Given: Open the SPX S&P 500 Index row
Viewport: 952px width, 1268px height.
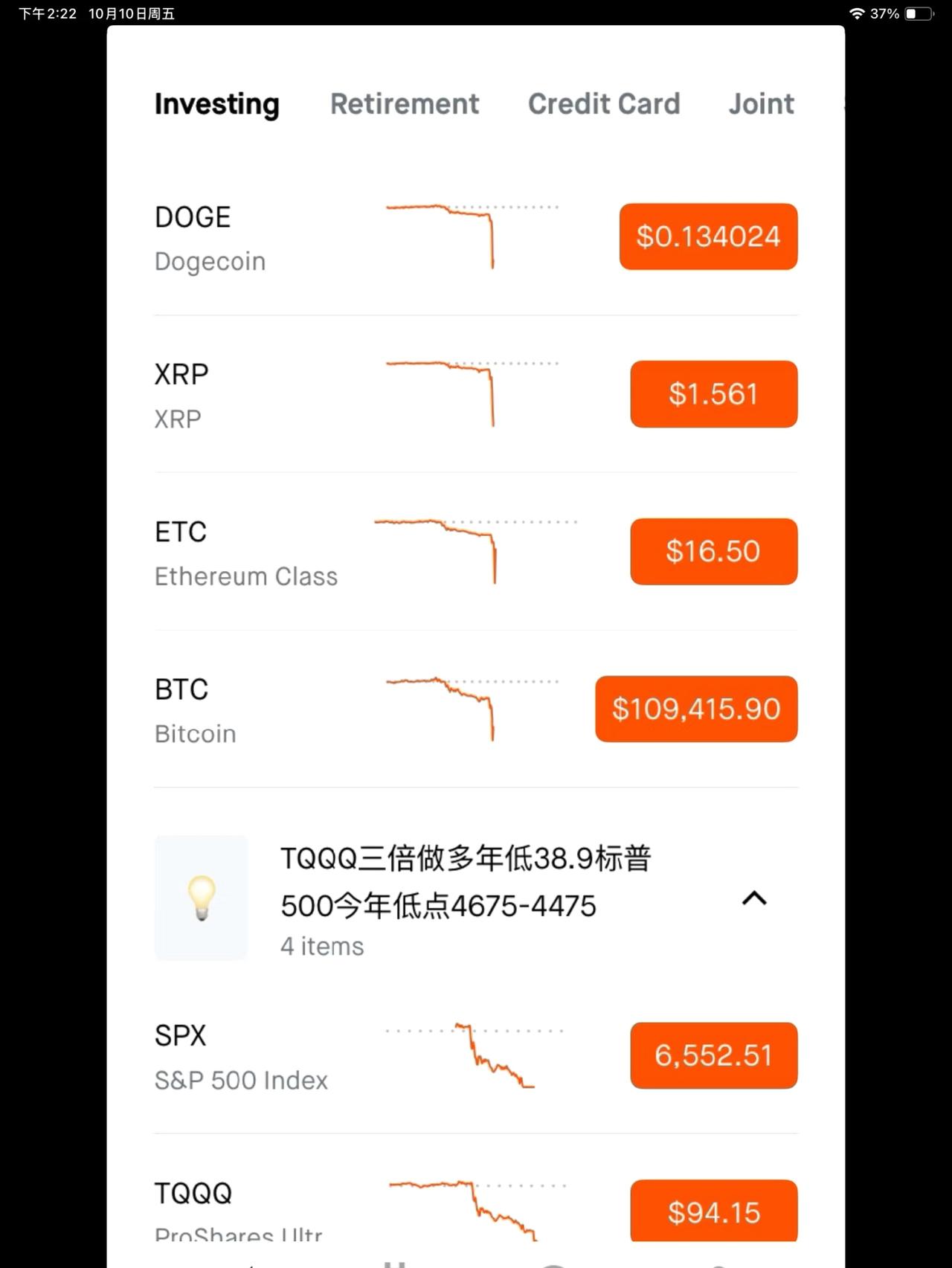Looking at the screenshot, I should (241, 1057).
